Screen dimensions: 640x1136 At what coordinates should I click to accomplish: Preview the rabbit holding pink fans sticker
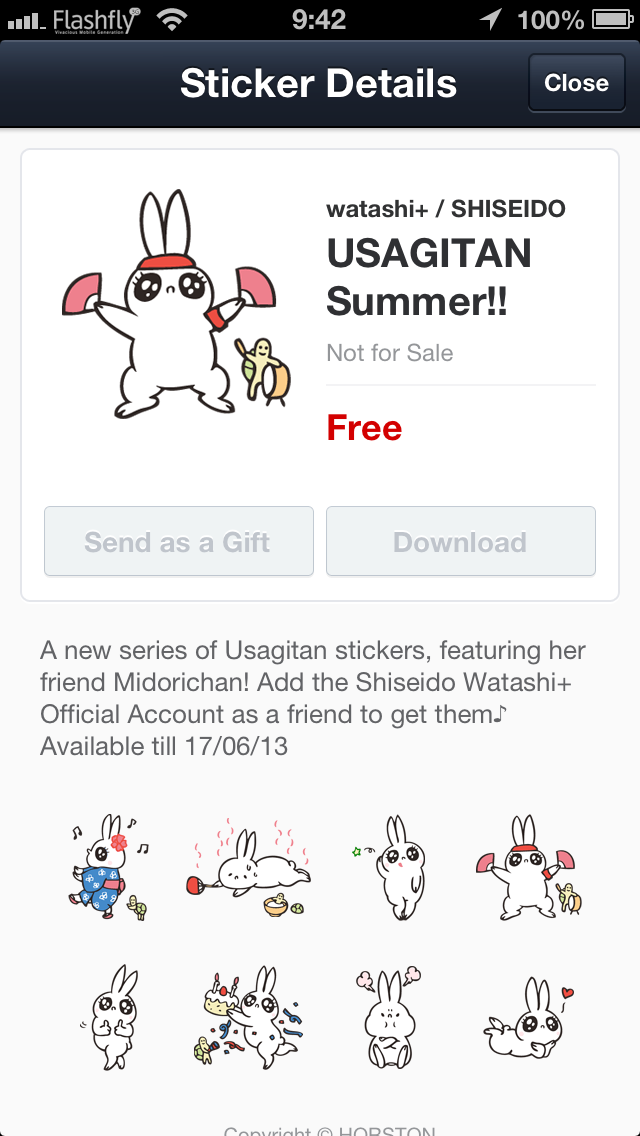click(x=528, y=866)
